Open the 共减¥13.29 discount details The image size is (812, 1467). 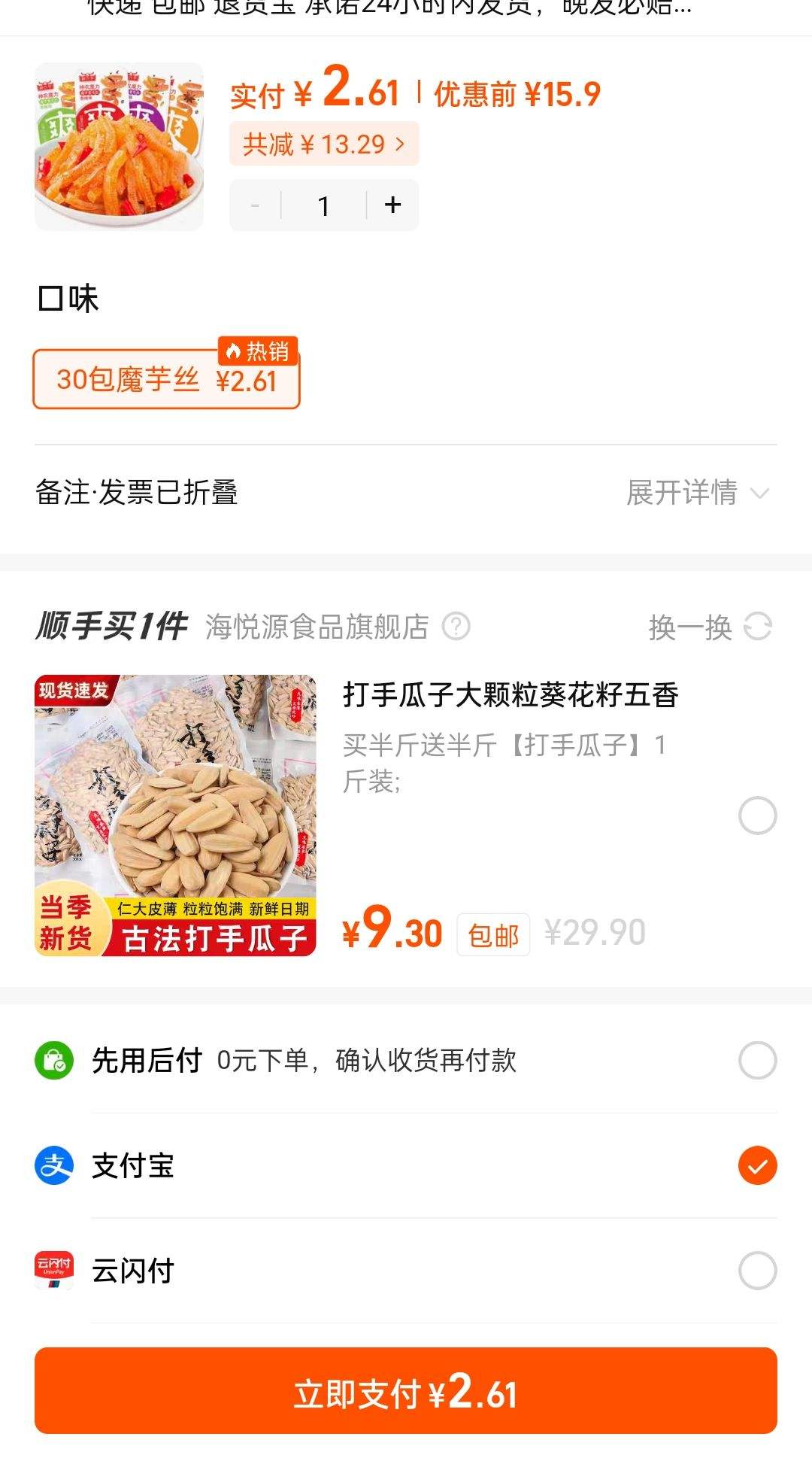point(324,144)
